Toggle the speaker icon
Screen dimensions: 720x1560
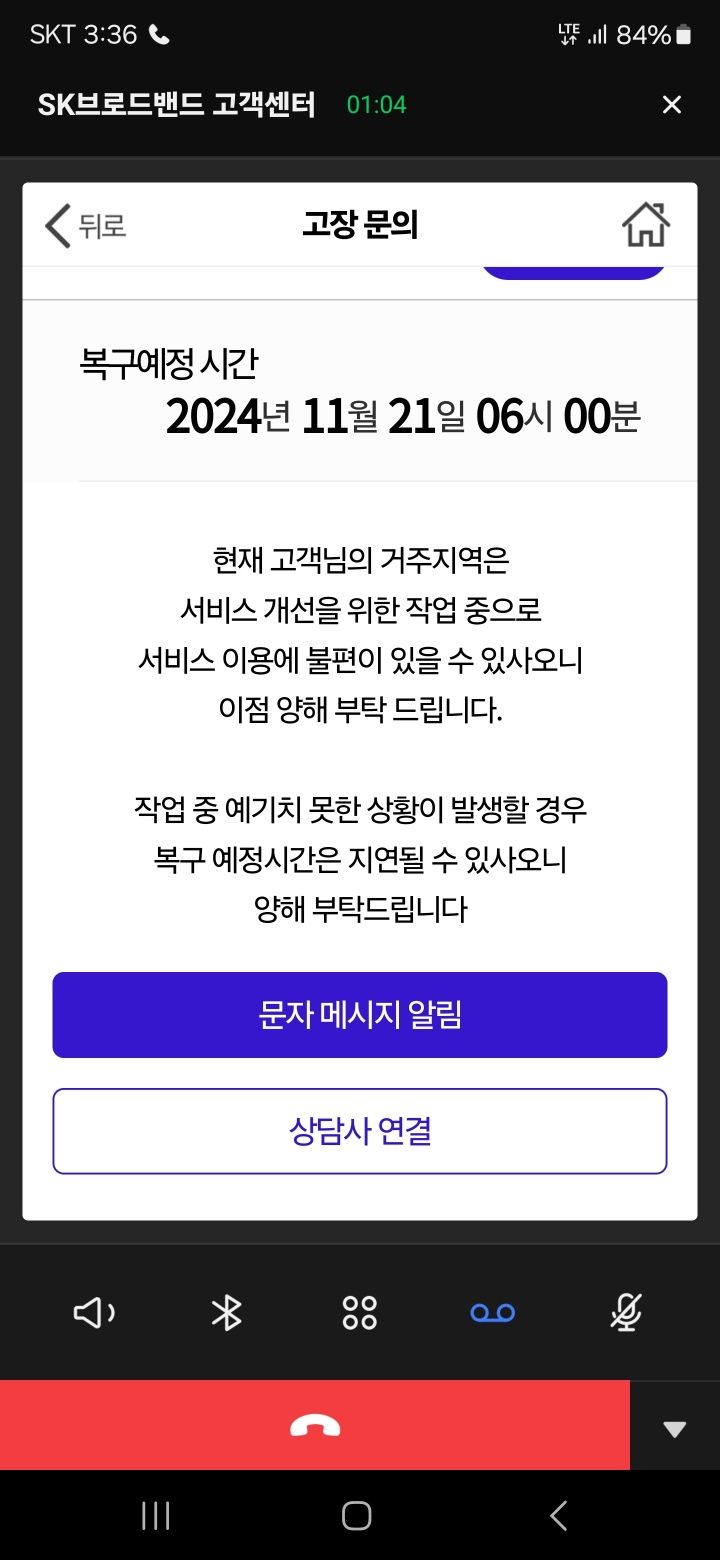pos(94,1312)
